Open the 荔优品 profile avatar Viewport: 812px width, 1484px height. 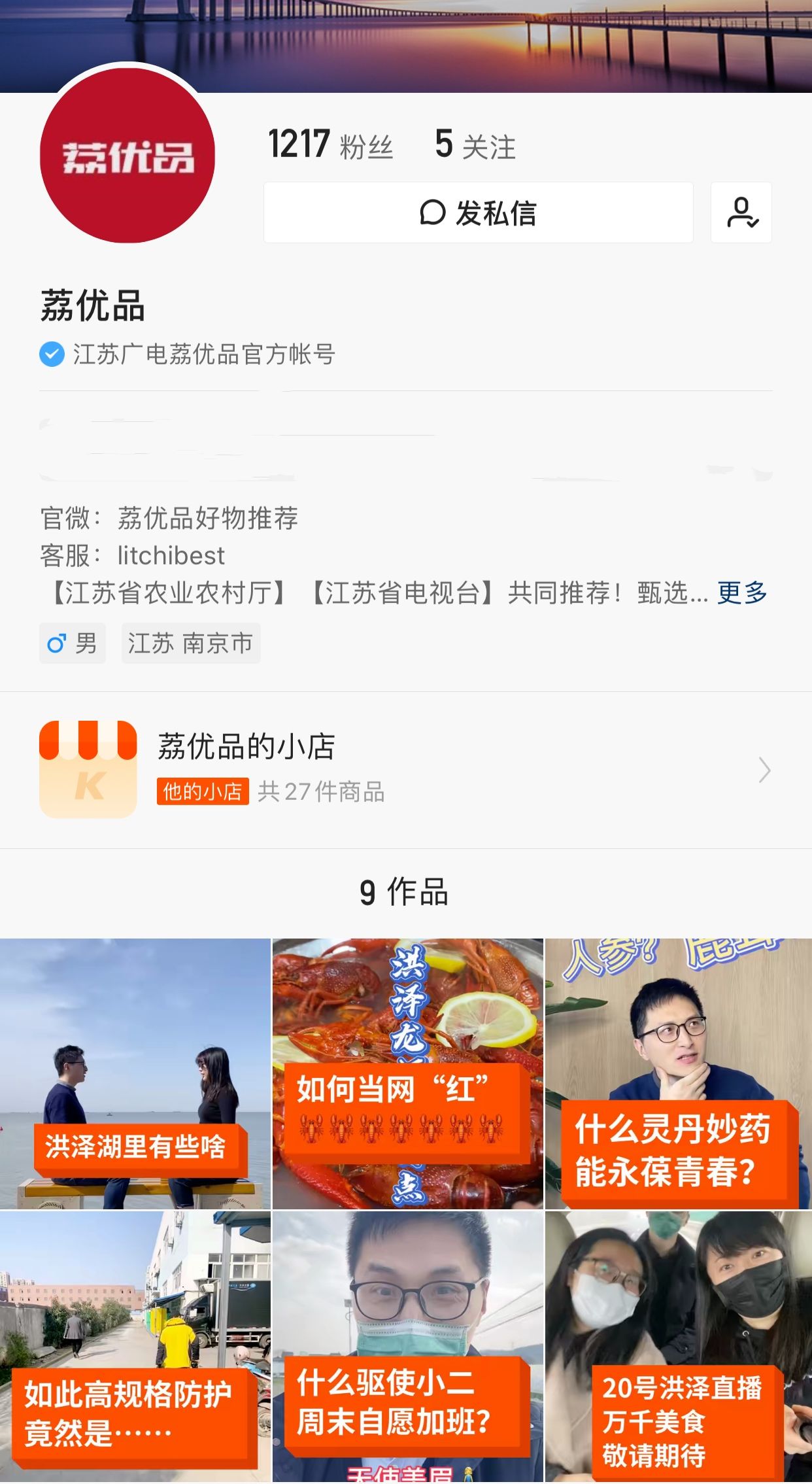click(127, 156)
